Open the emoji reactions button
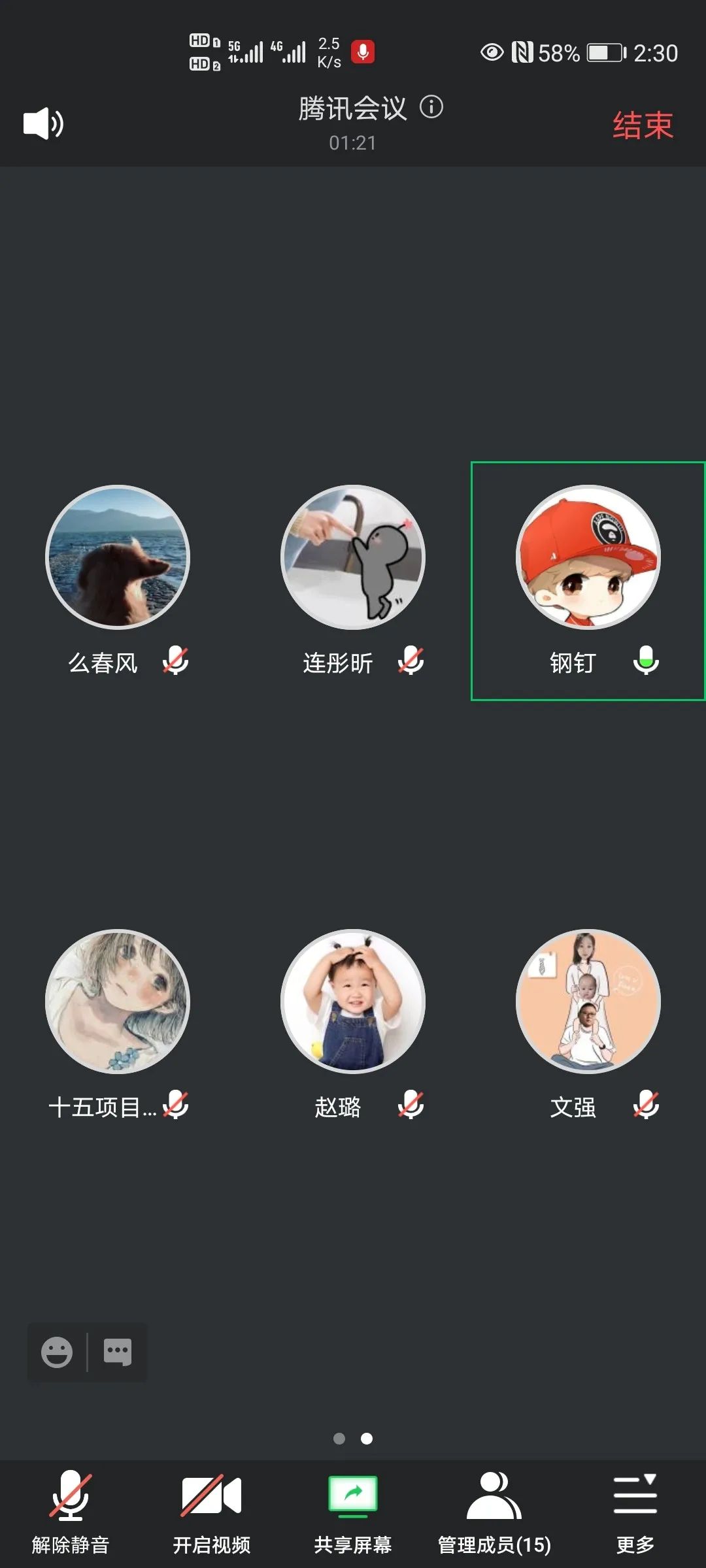Screen dimensions: 706x1568 point(57,1352)
